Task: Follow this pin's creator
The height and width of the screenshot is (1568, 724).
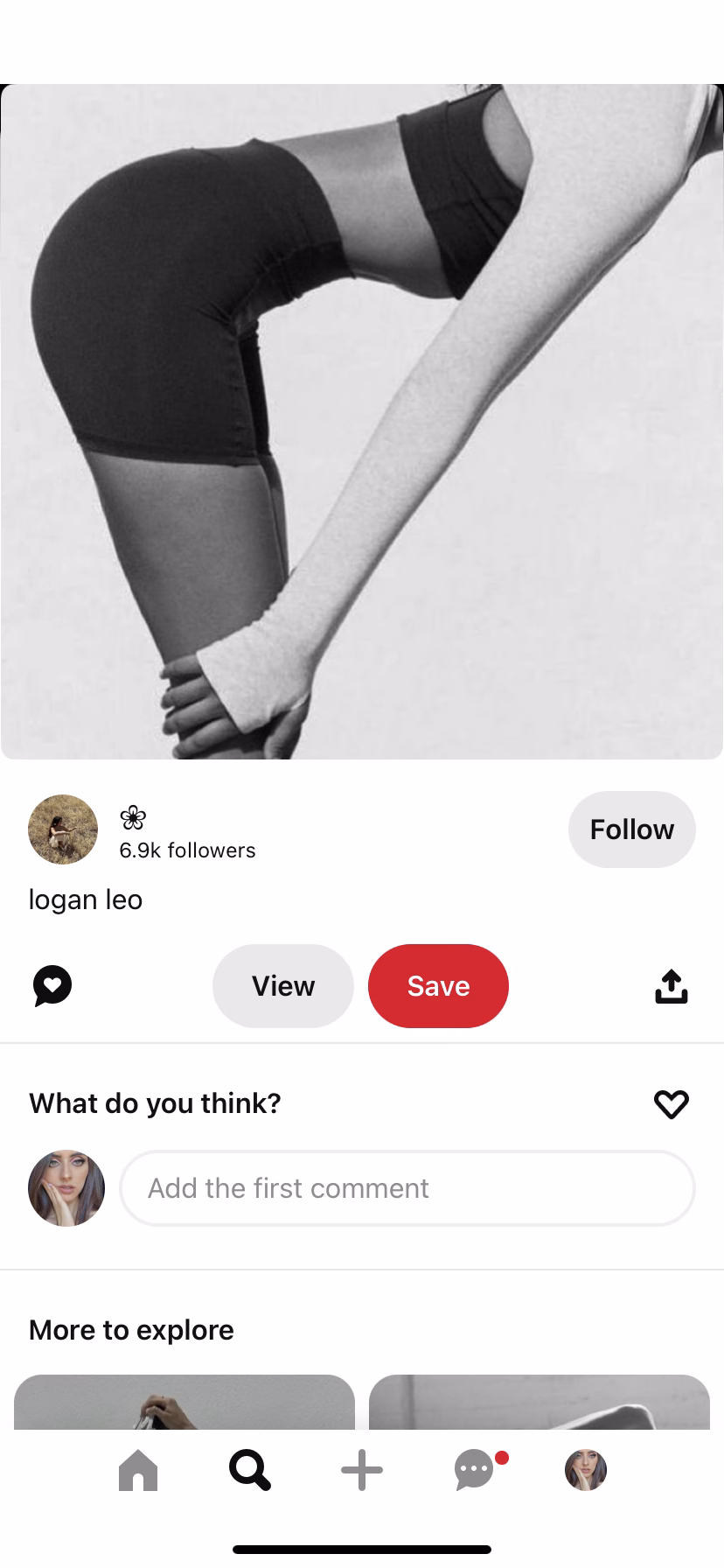Action: point(631,829)
